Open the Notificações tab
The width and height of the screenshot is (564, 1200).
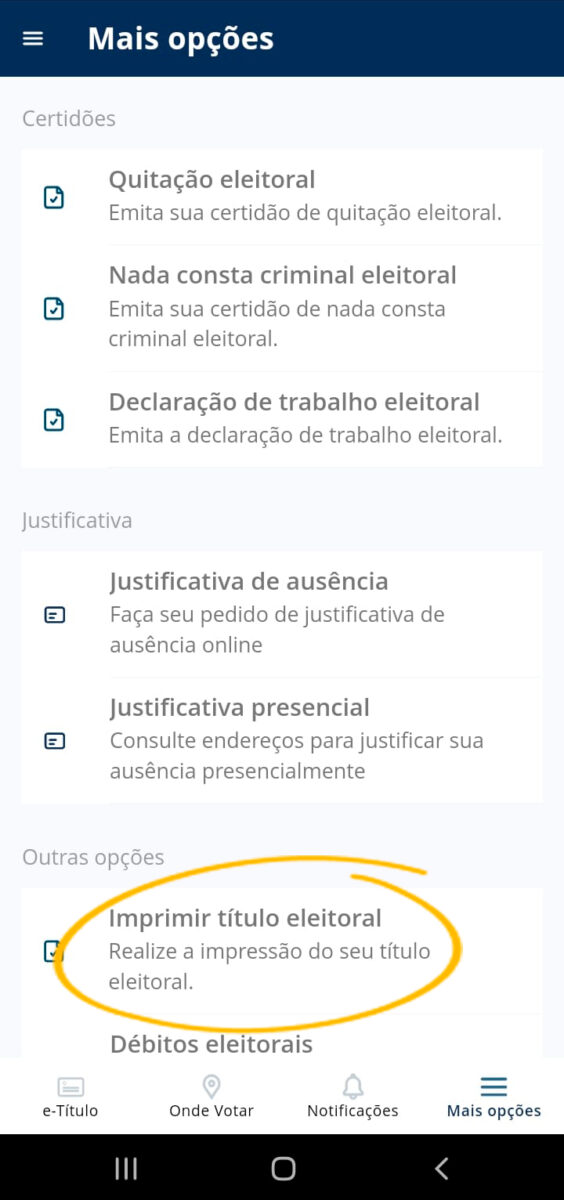[352, 1096]
